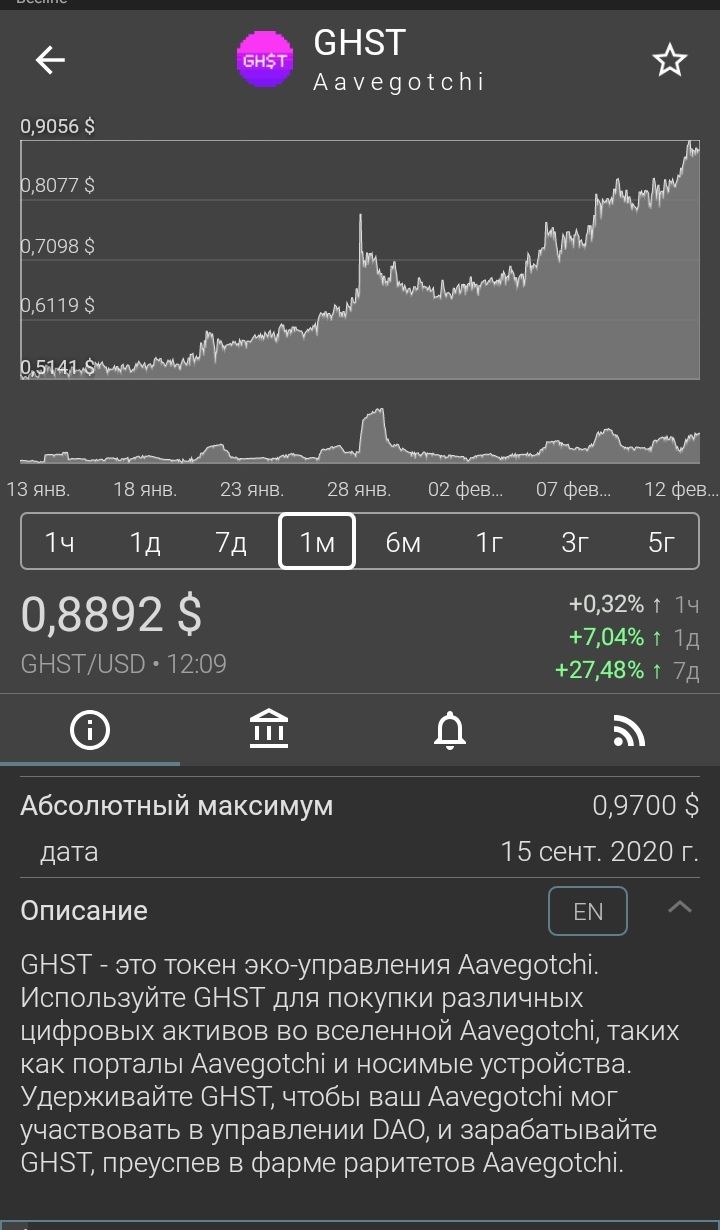This screenshot has width=720, height=1230.
Task: Switch to the exchanges bank icon tab
Action: pyautogui.click(x=268, y=730)
